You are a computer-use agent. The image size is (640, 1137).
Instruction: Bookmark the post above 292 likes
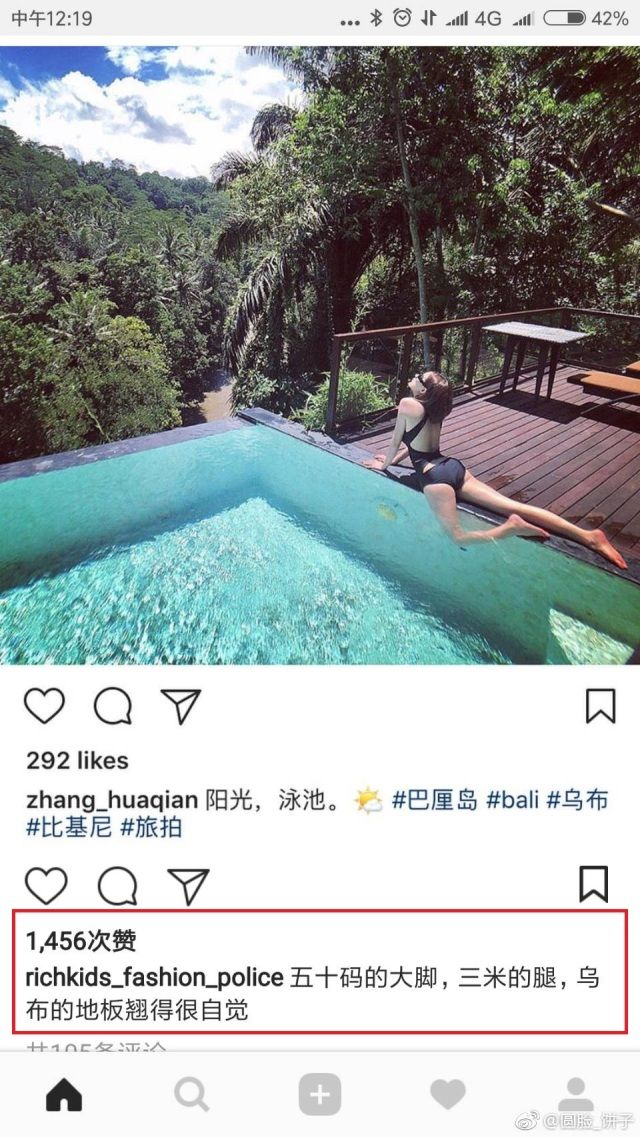point(600,706)
